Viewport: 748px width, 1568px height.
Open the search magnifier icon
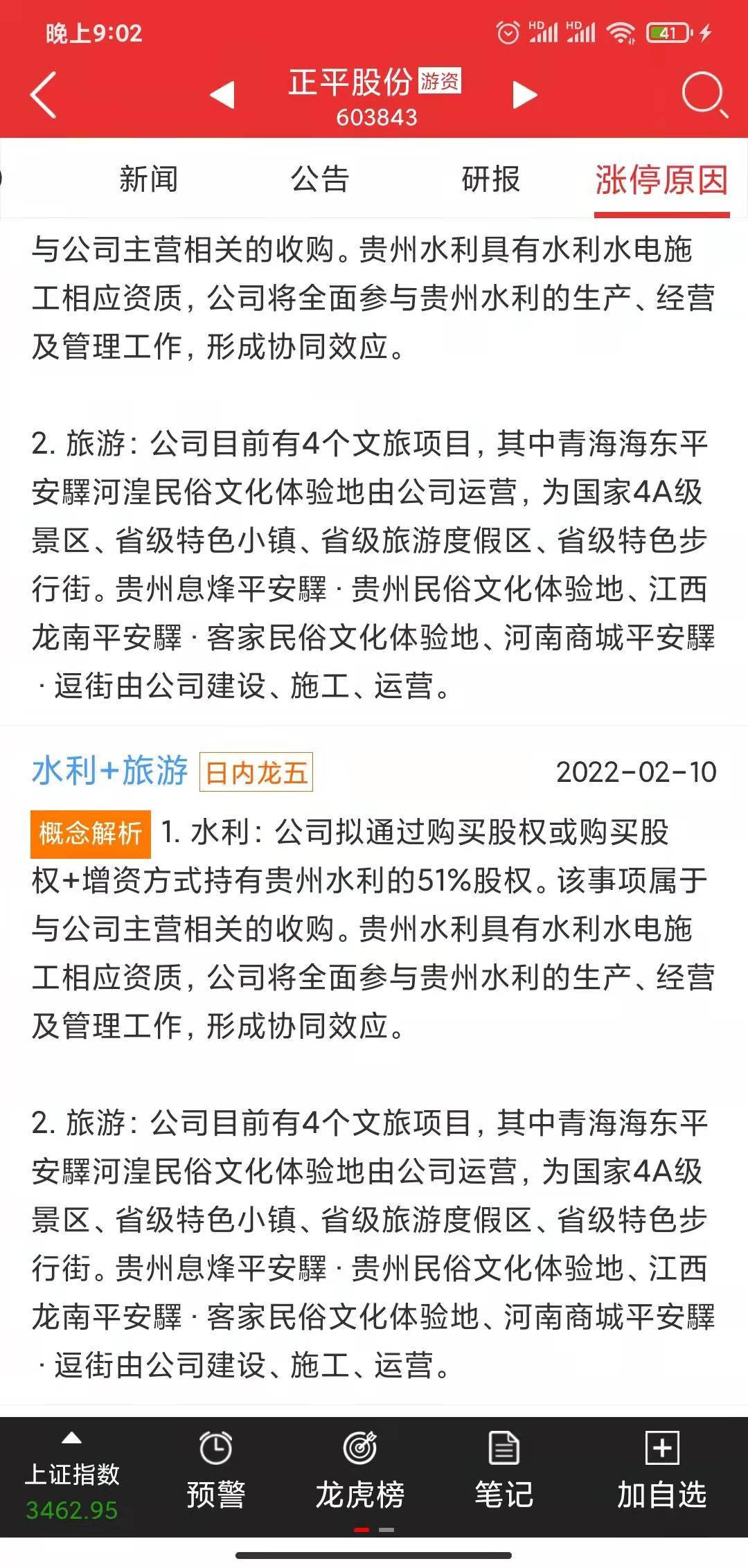tap(704, 95)
